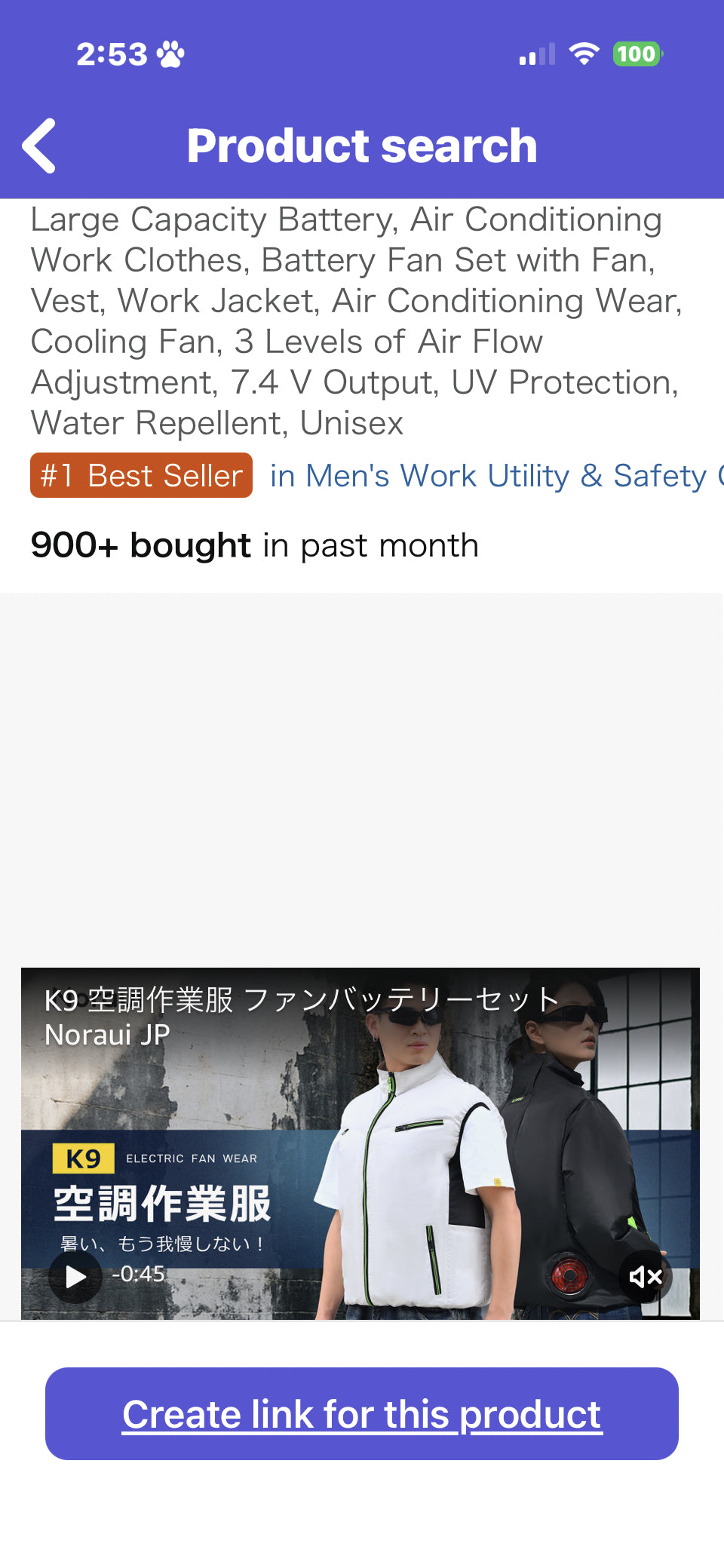This screenshot has height=1568, width=724.
Task: Tap Create link for this product
Action: [x=362, y=1413]
